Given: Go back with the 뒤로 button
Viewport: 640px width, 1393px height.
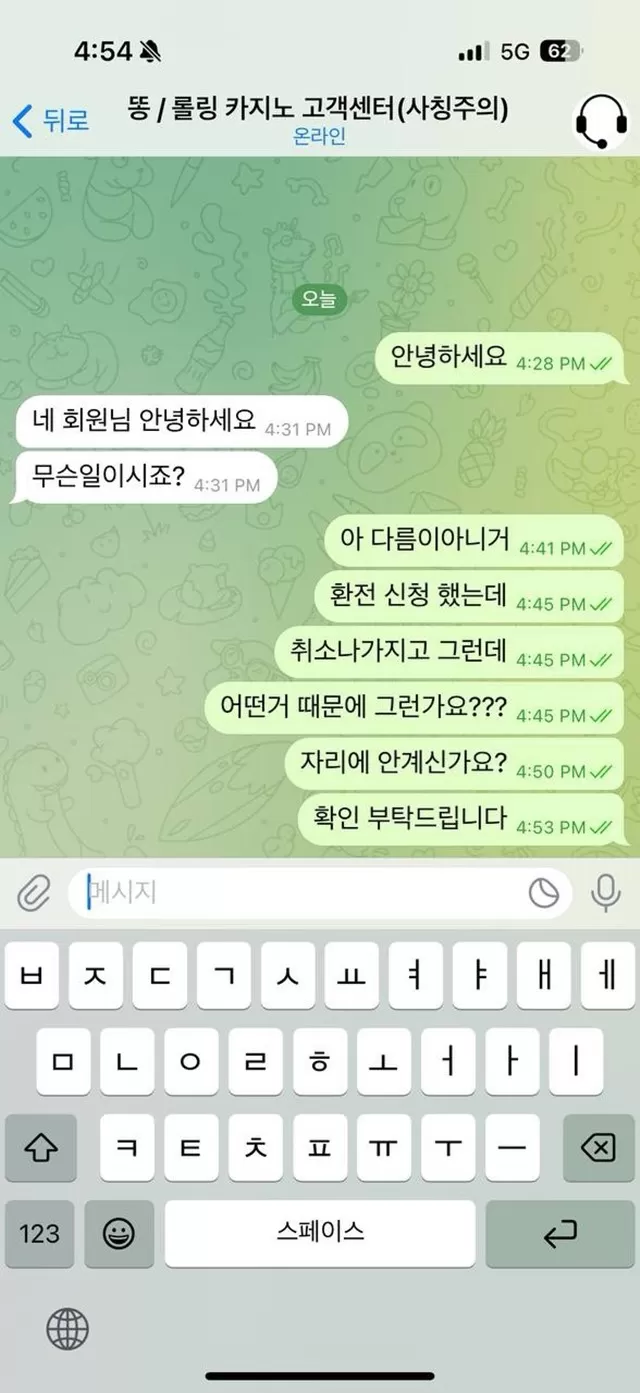Looking at the screenshot, I should (51, 120).
